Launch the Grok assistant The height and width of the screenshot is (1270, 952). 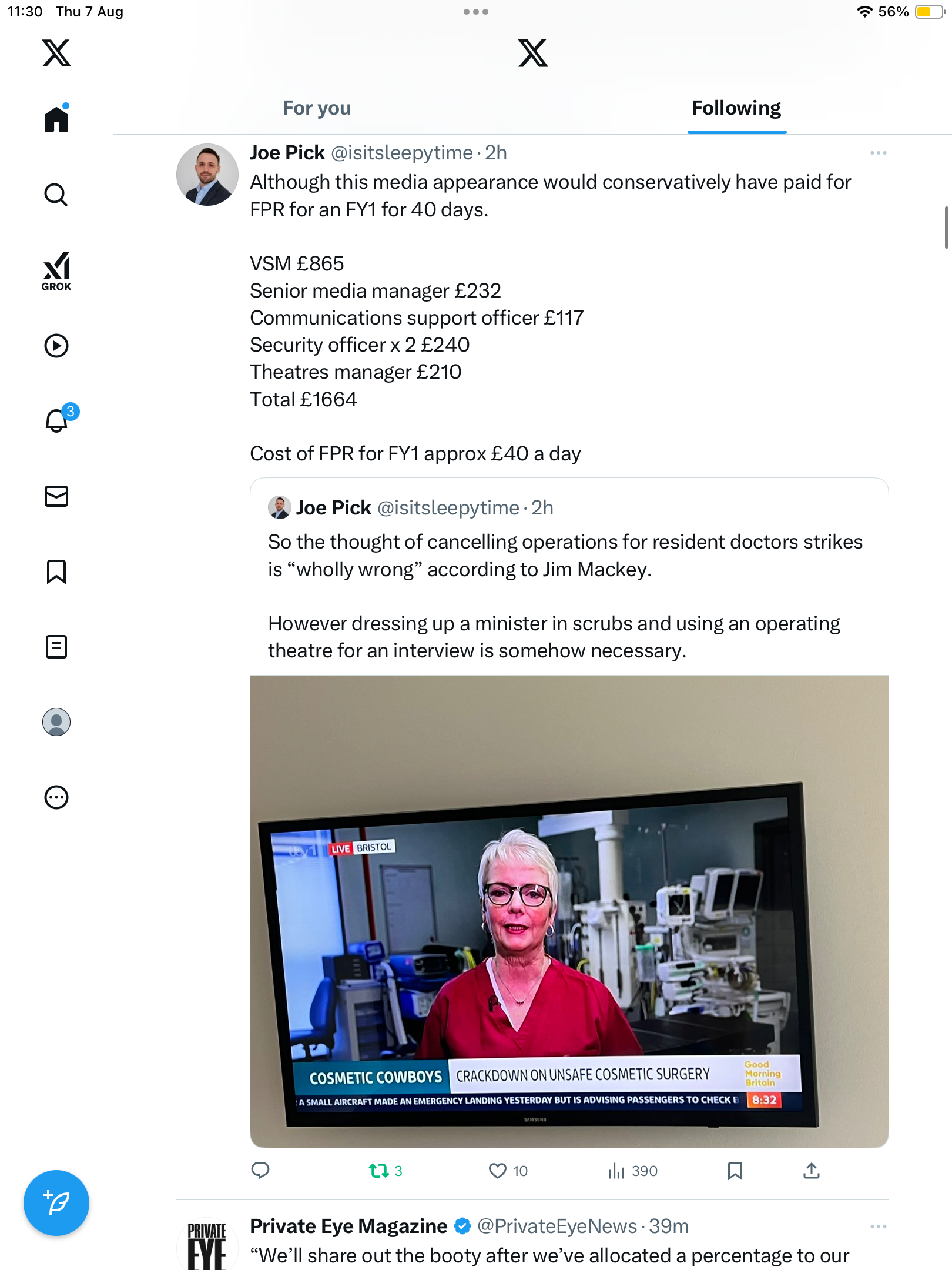click(56, 271)
